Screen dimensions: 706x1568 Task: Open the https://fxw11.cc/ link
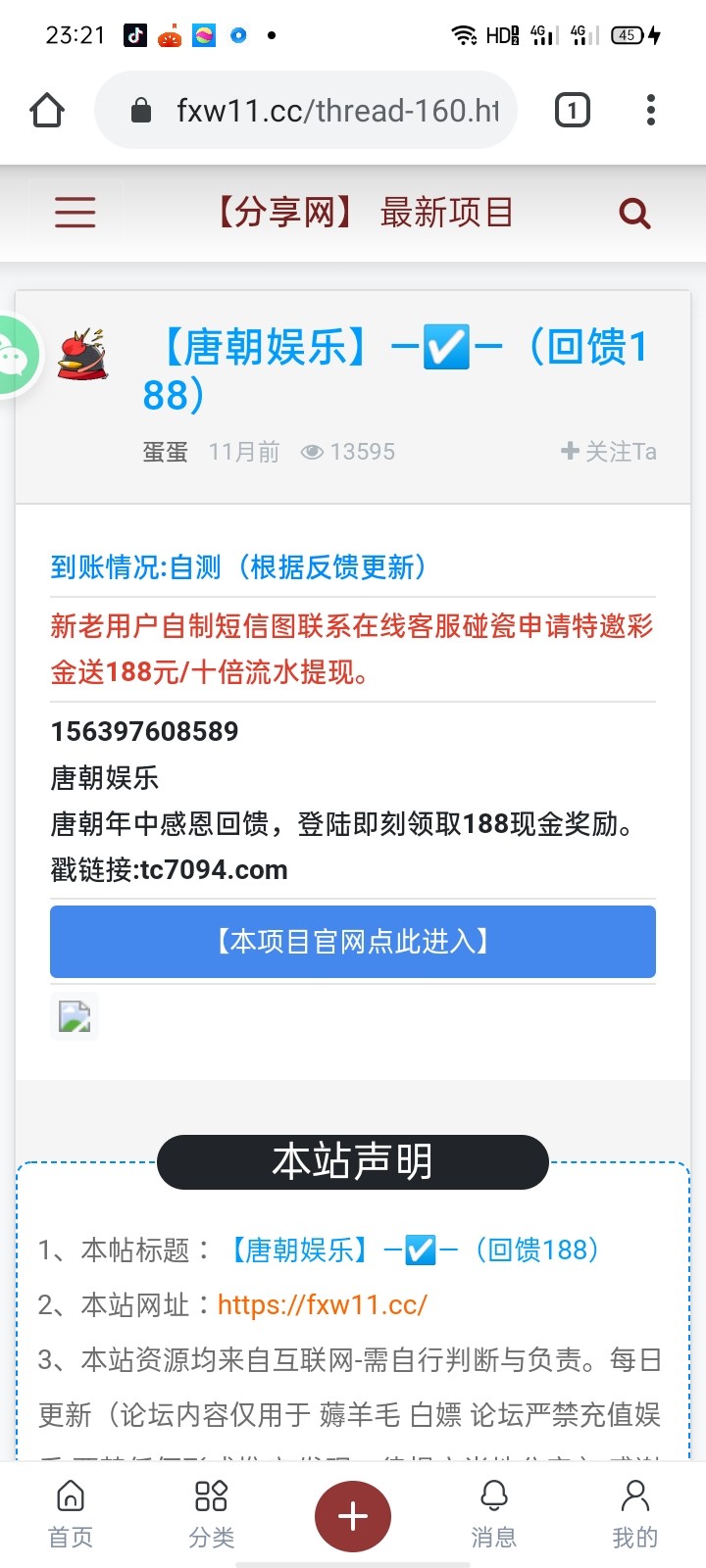pyautogui.click(x=322, y=1304)
